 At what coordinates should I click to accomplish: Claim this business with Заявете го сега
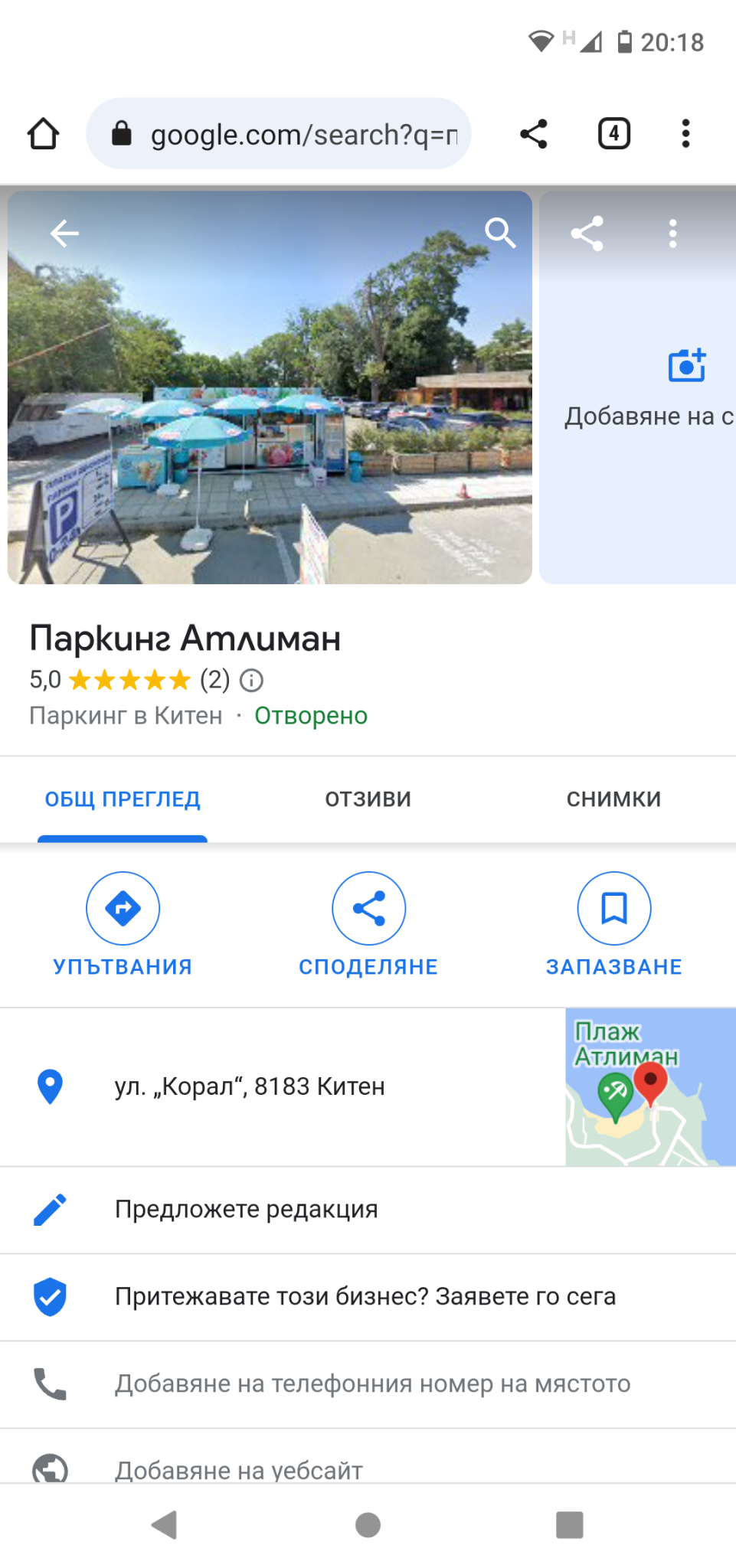(x=365, y=1297)
